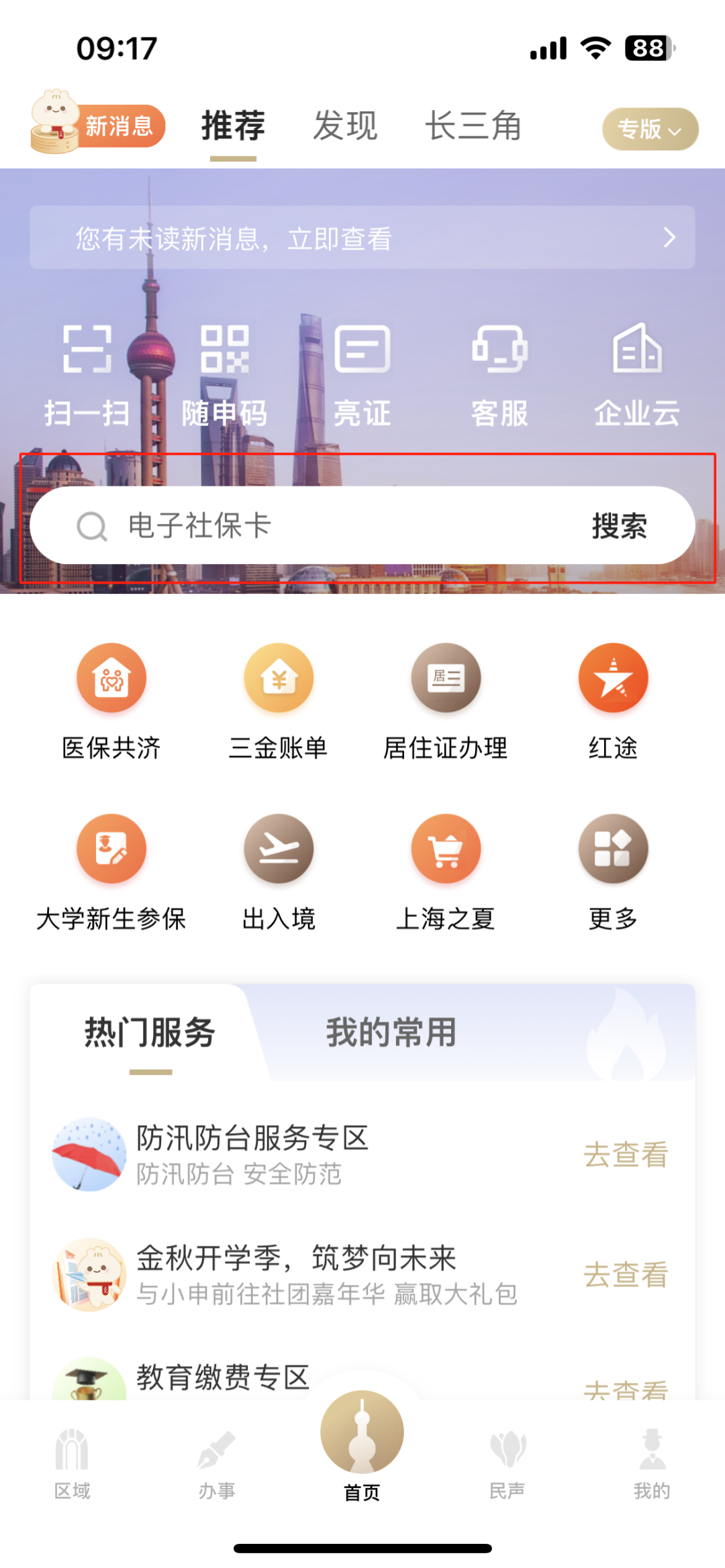Open 亮证 certificate display
The width and height of the screenshot is (725, 1568).
(x=362, y=374)
